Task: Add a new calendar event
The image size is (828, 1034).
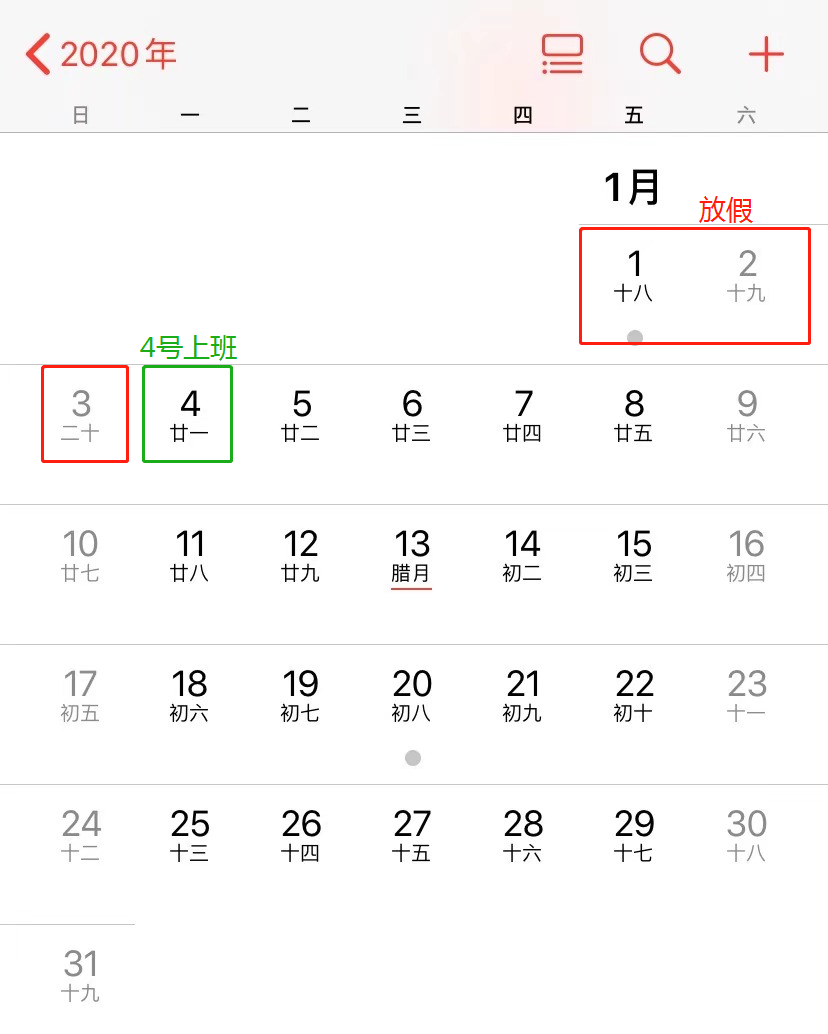Action: (766, 54)
